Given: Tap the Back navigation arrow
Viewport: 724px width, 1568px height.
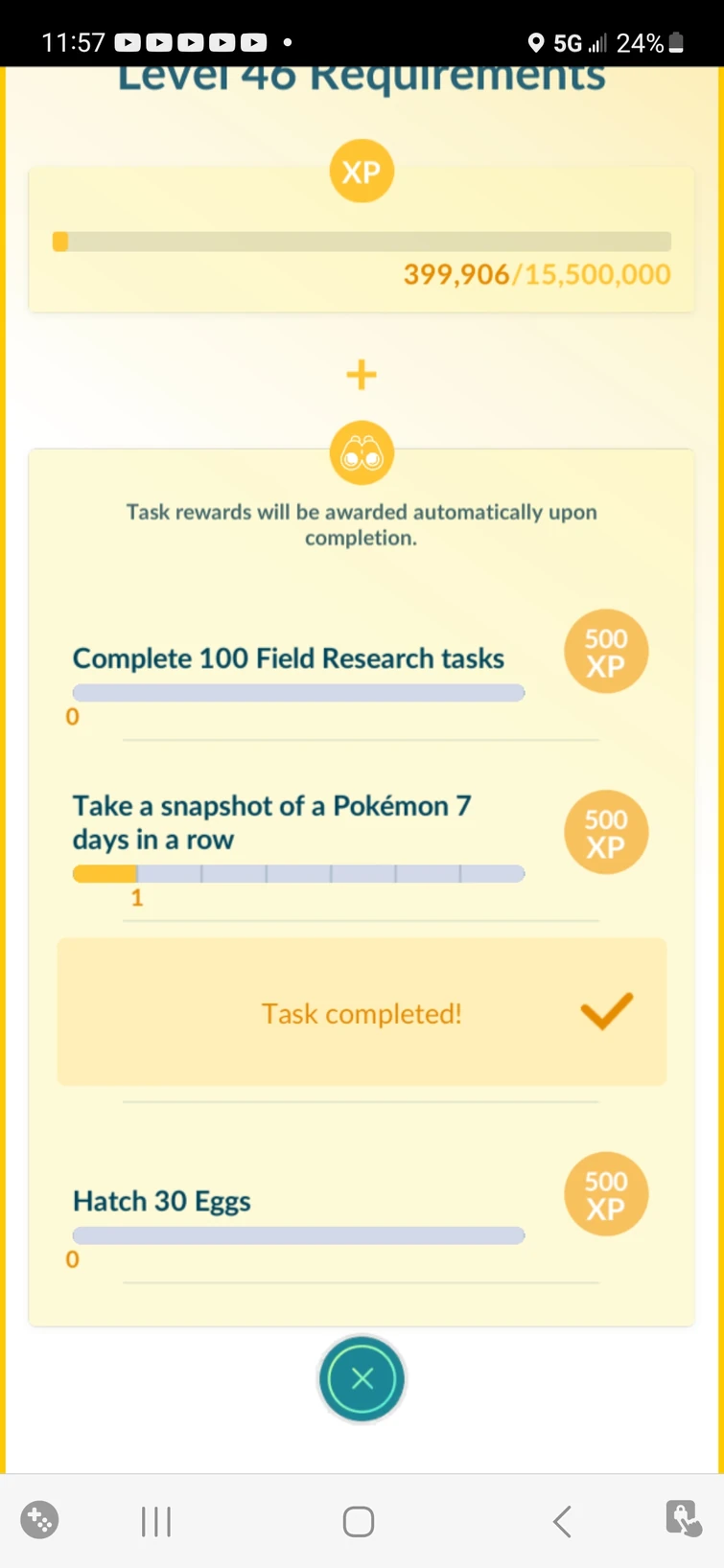Looking at the screenshot, I should click(x=561, y=1520).
